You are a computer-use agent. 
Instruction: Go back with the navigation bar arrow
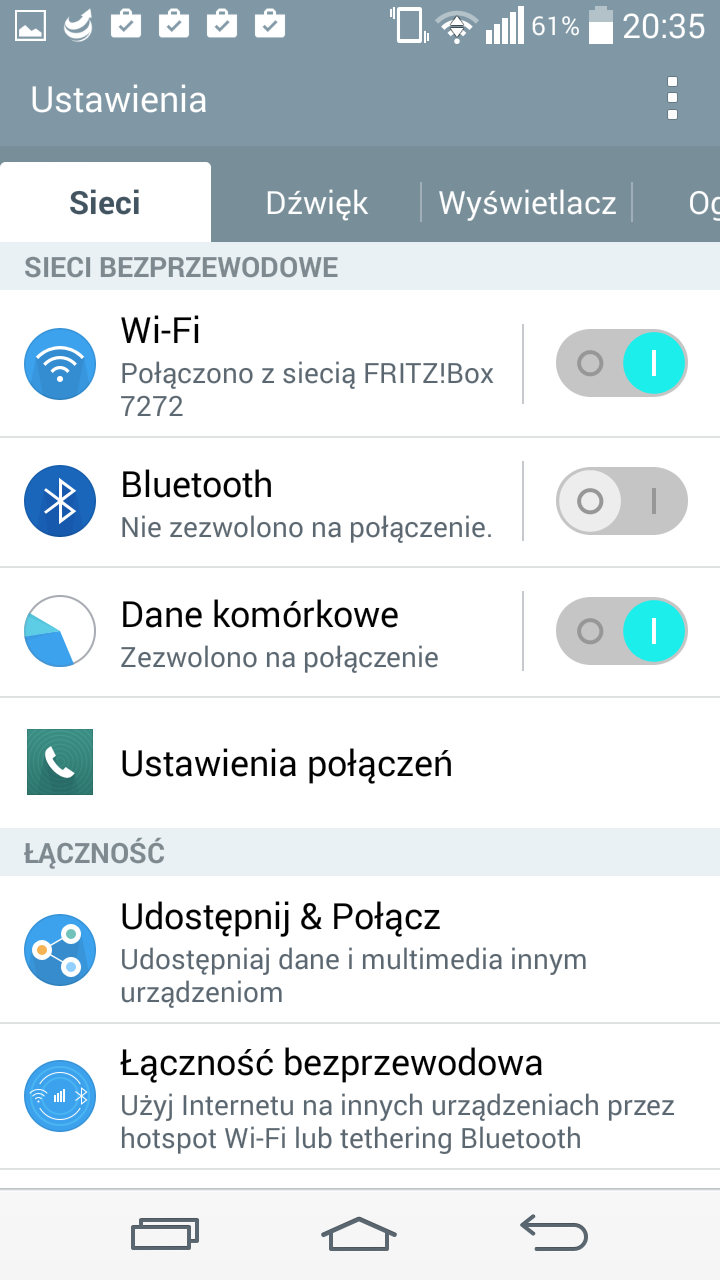pos(554,1233)
